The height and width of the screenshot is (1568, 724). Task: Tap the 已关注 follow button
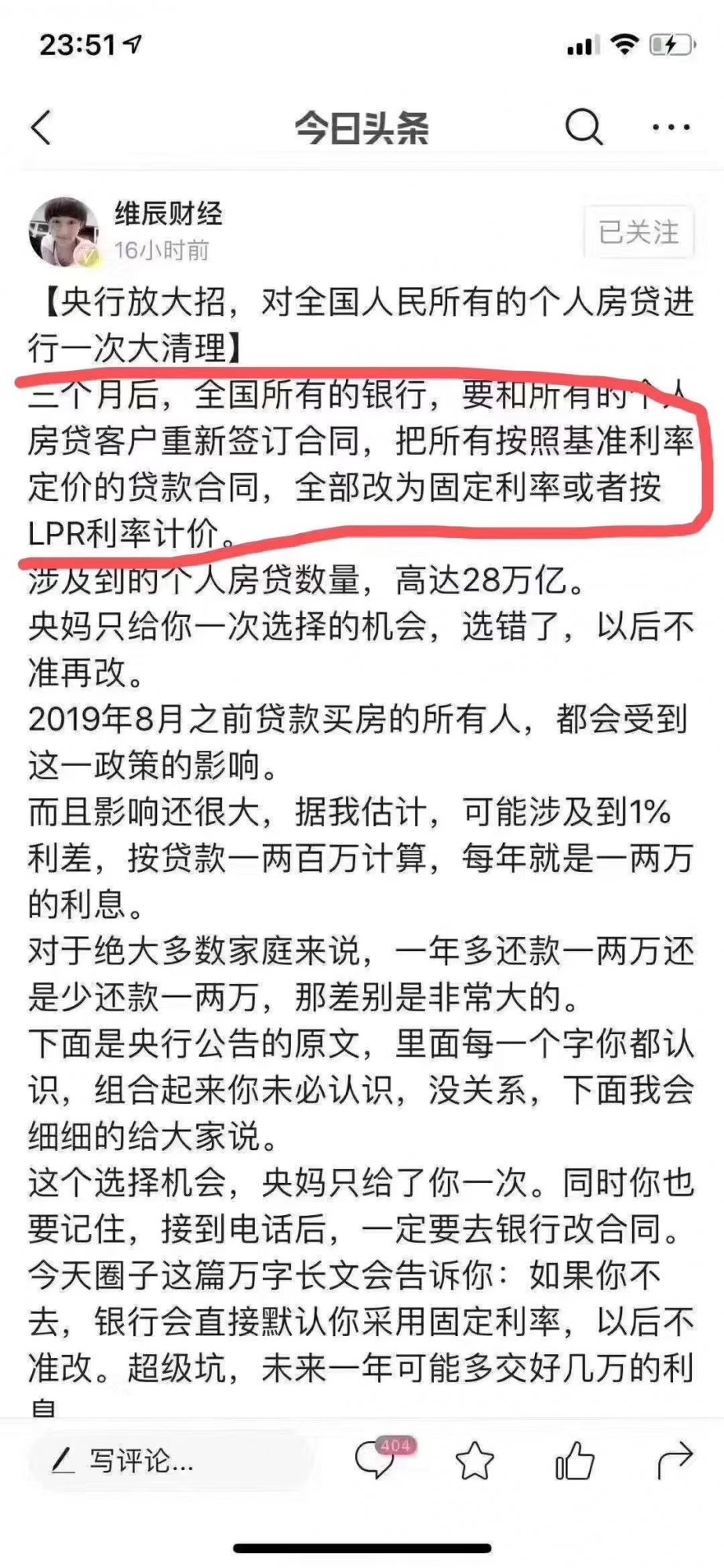639,232
